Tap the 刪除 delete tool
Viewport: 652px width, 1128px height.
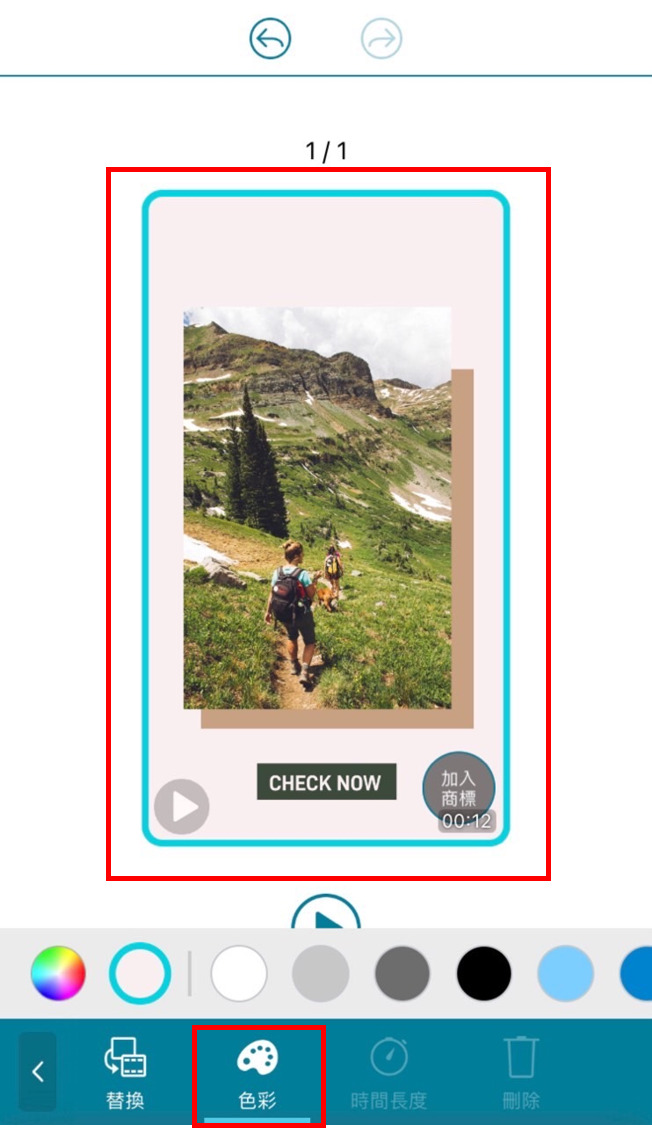[520, 1073]
